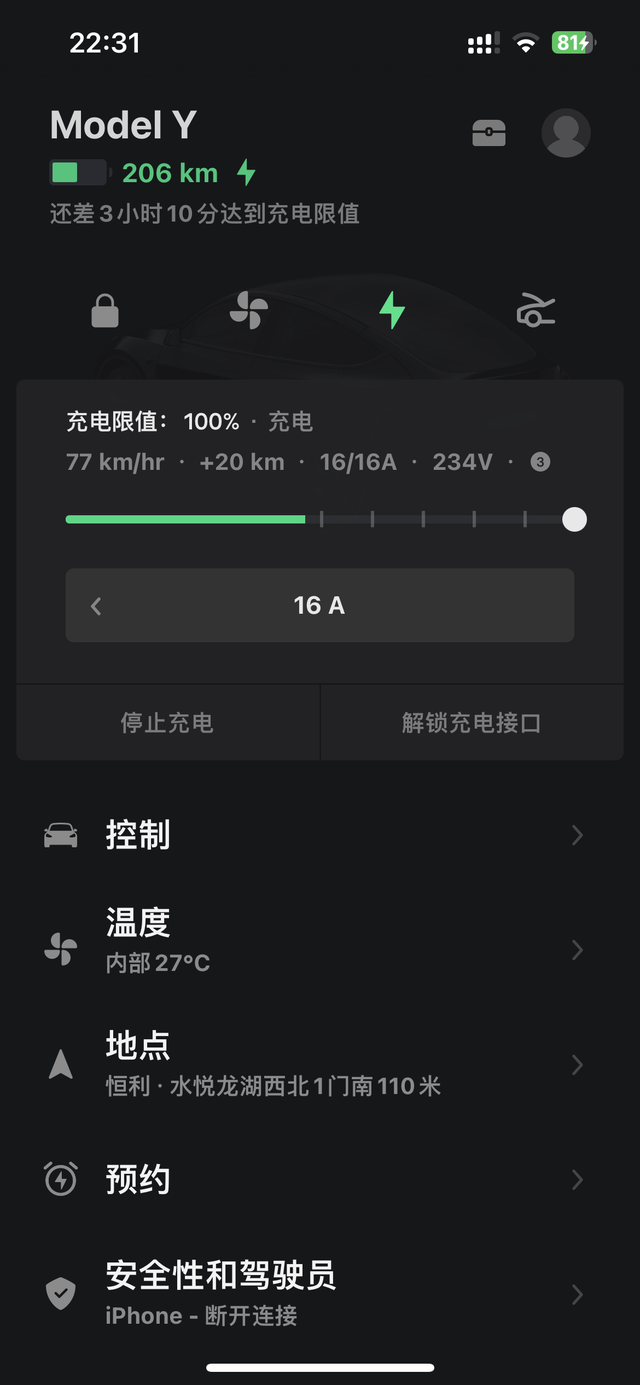Tap the lock quick-action icon
Image resolution: width=640 pixels, height=1385 pixels.
tap(105, 312)
